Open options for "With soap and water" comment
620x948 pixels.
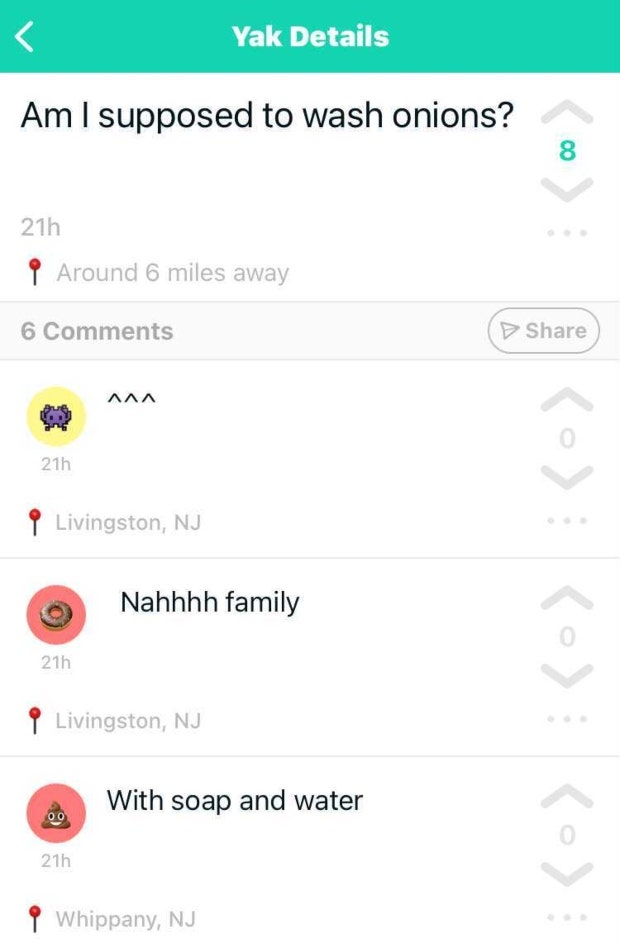(567, 916)
